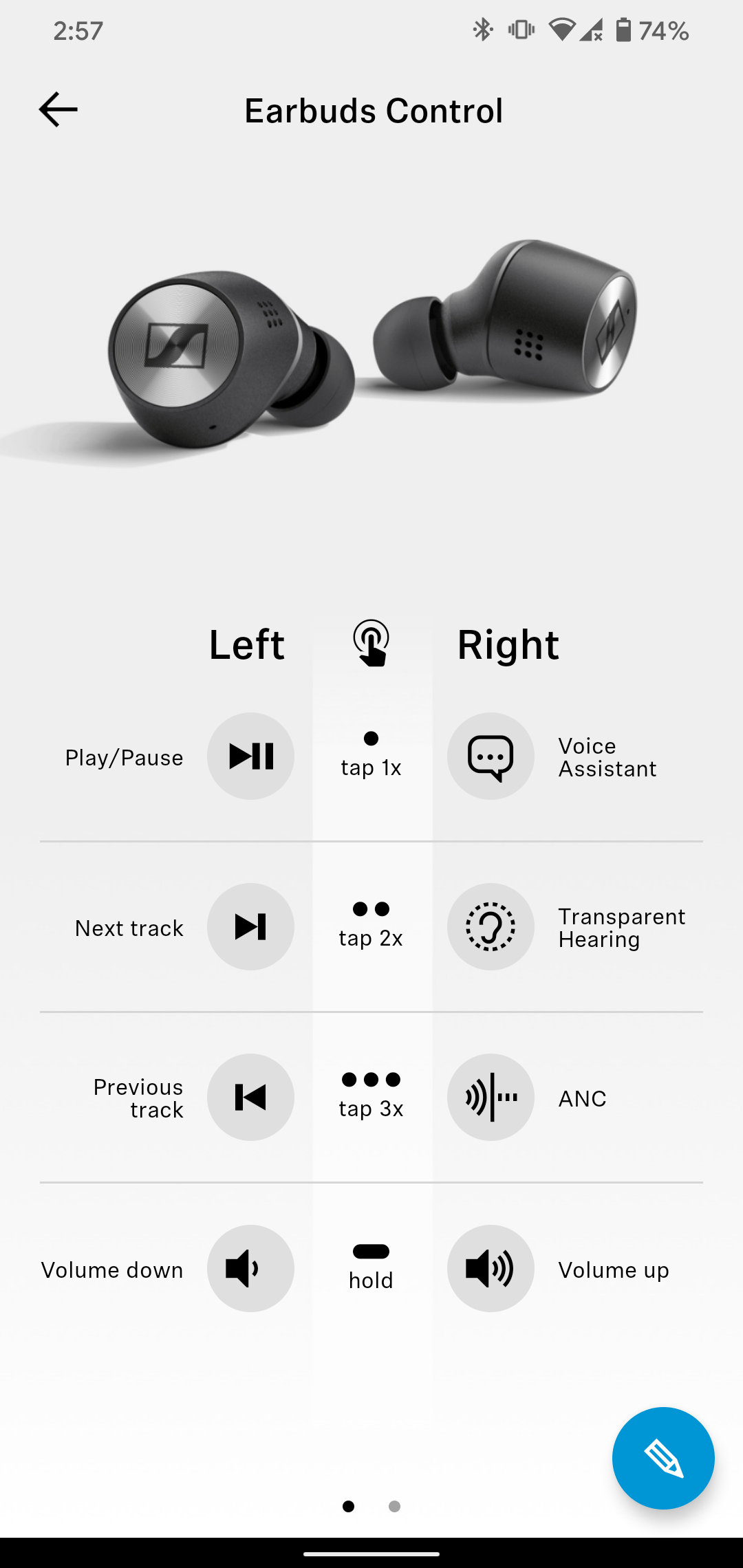Select the Previous track icon
The height and width of the screenshot is (1568, 743).
pos(250,1097)
